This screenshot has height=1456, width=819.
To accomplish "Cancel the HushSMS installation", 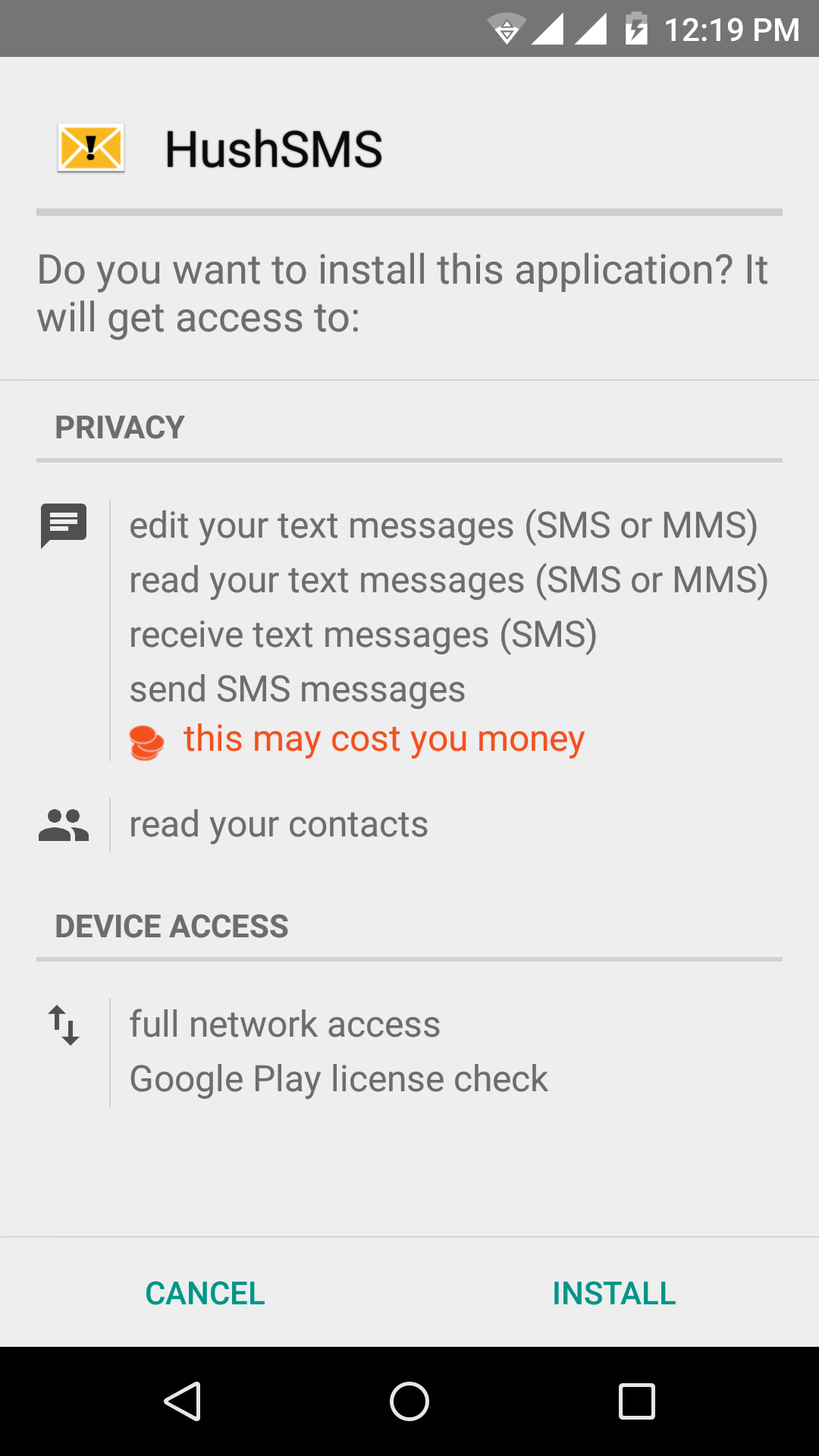I will pos(205,1293).
